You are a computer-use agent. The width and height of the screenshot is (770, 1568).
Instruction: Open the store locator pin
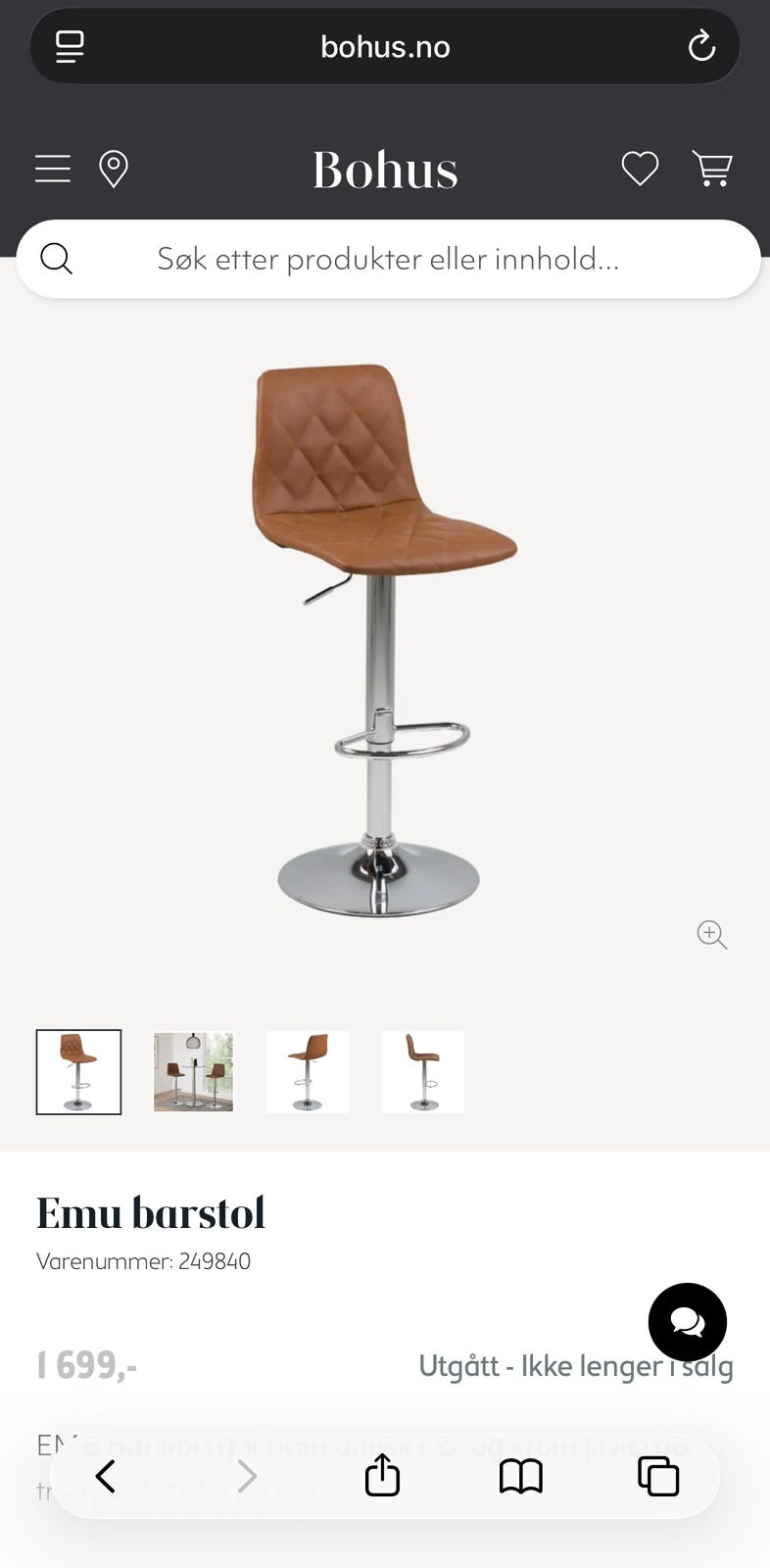tap(114, 169)
